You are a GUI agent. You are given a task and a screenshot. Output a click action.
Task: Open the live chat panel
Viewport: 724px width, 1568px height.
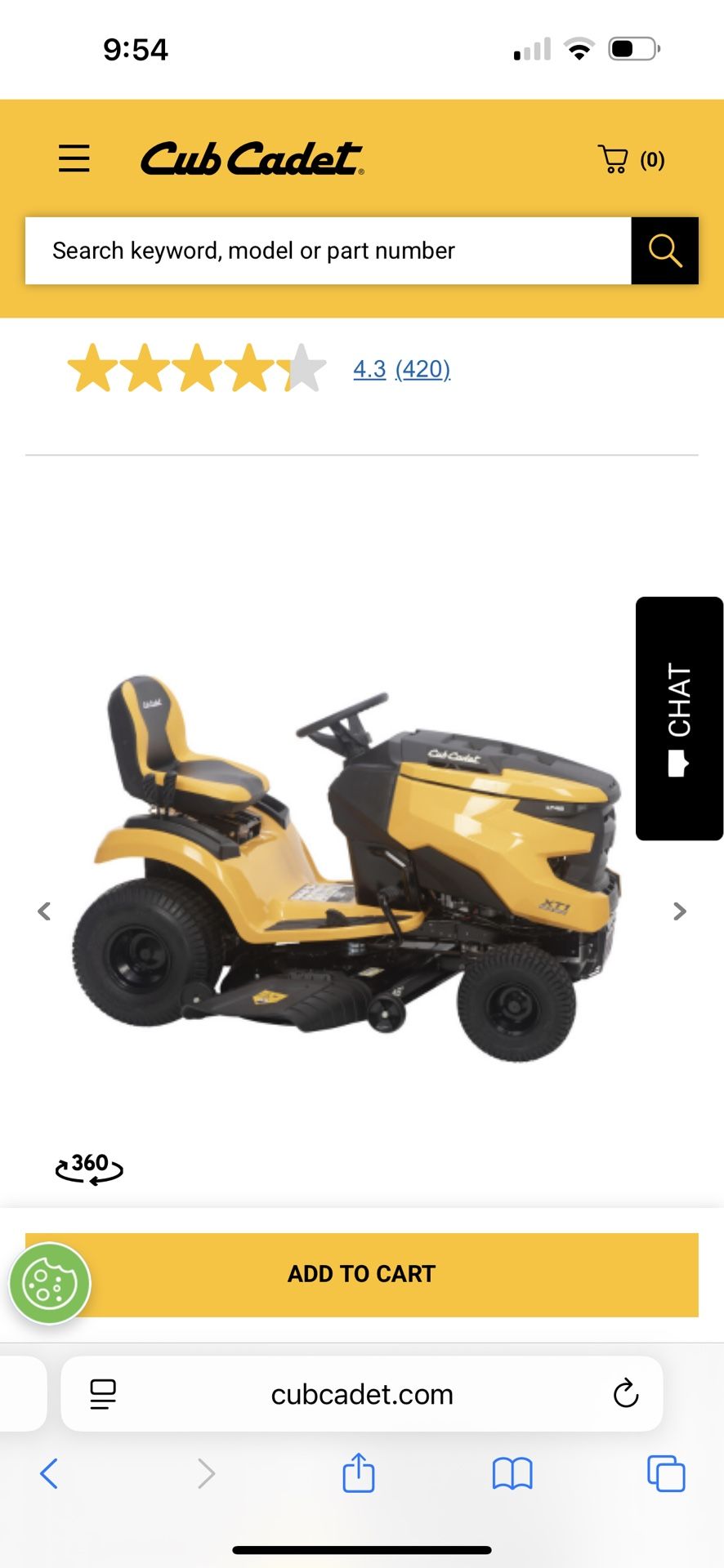679,718
